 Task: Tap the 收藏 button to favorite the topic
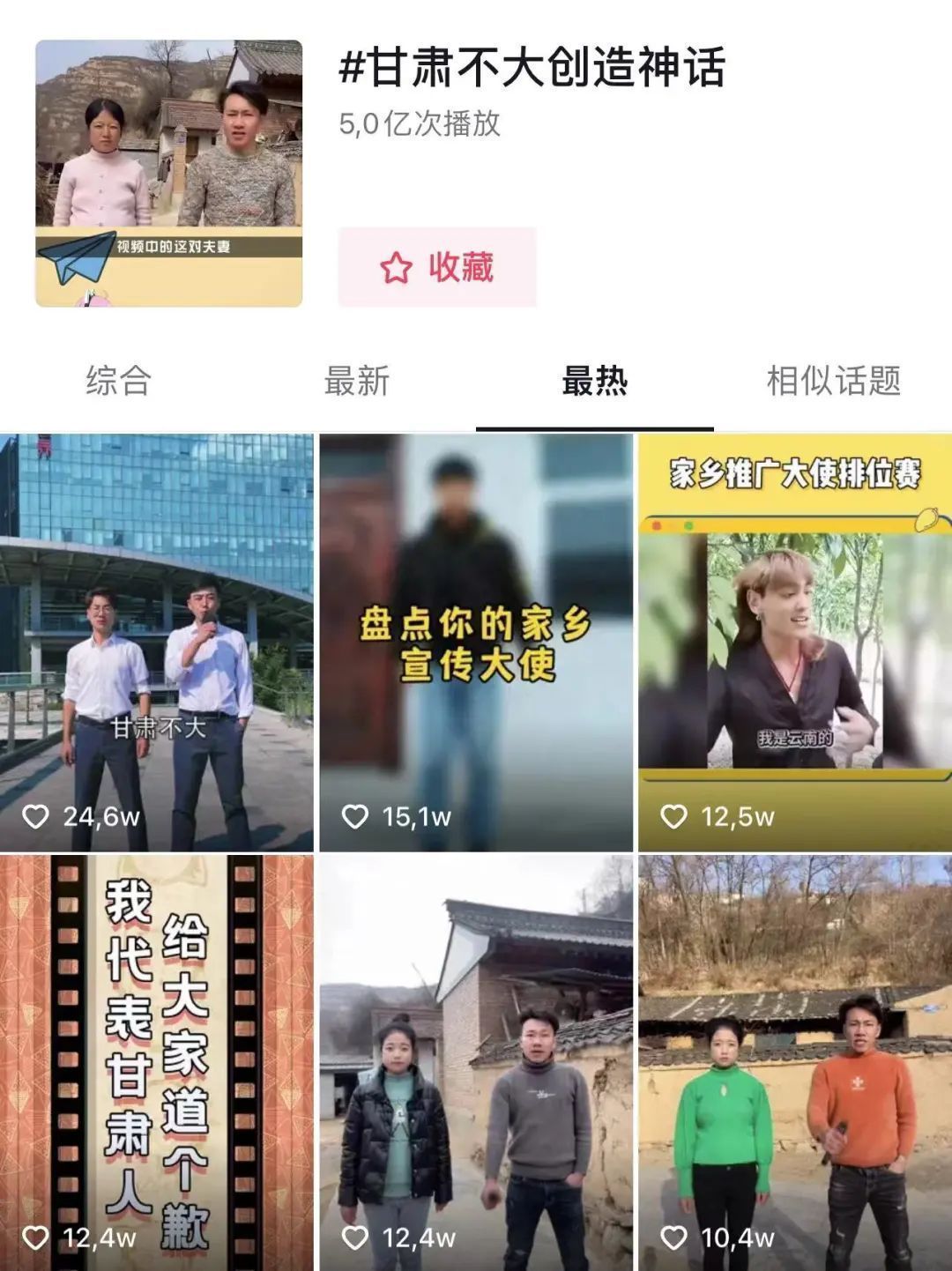(437, 267)
